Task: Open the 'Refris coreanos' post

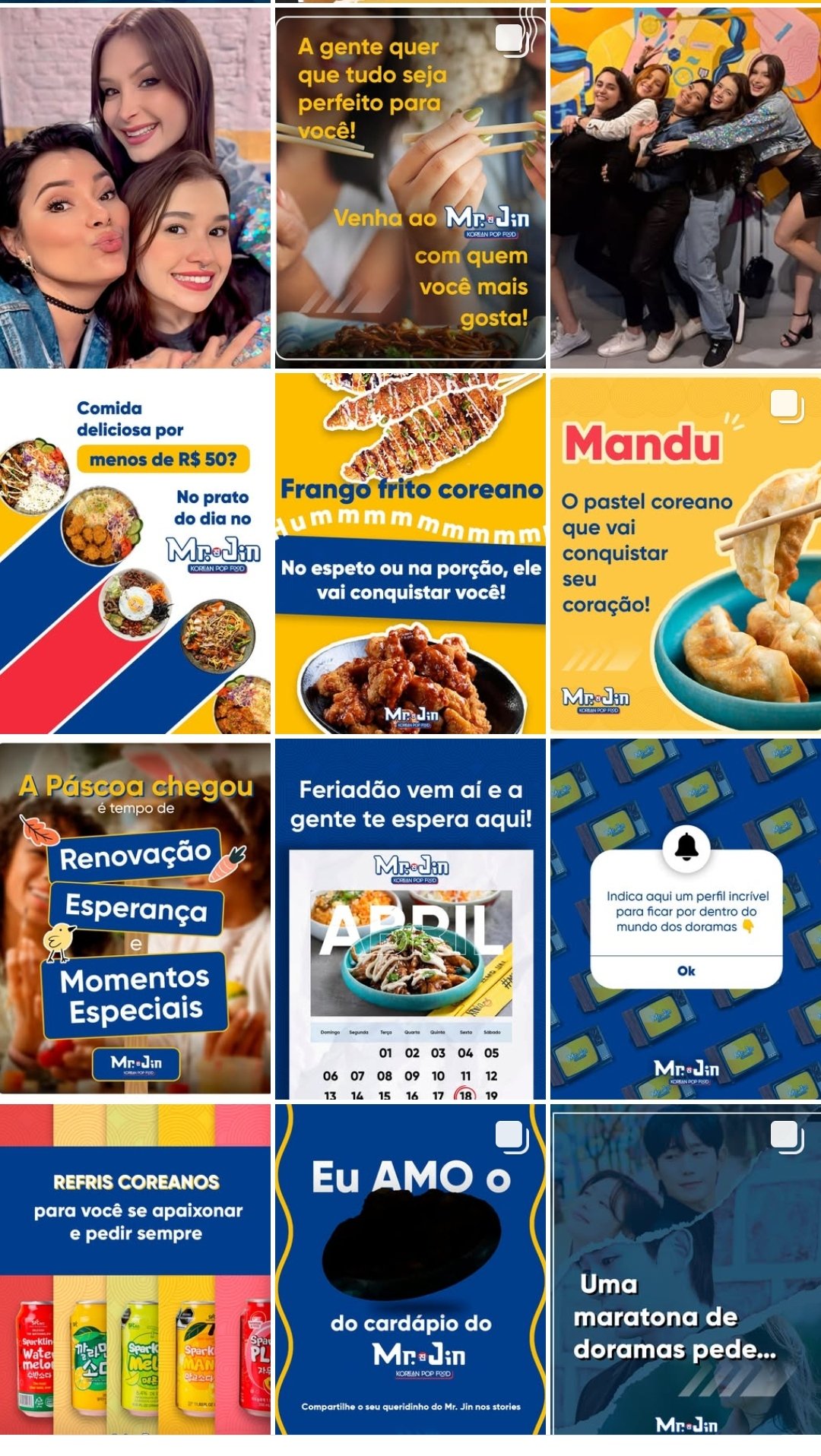Action: [x=135, y=1269]
